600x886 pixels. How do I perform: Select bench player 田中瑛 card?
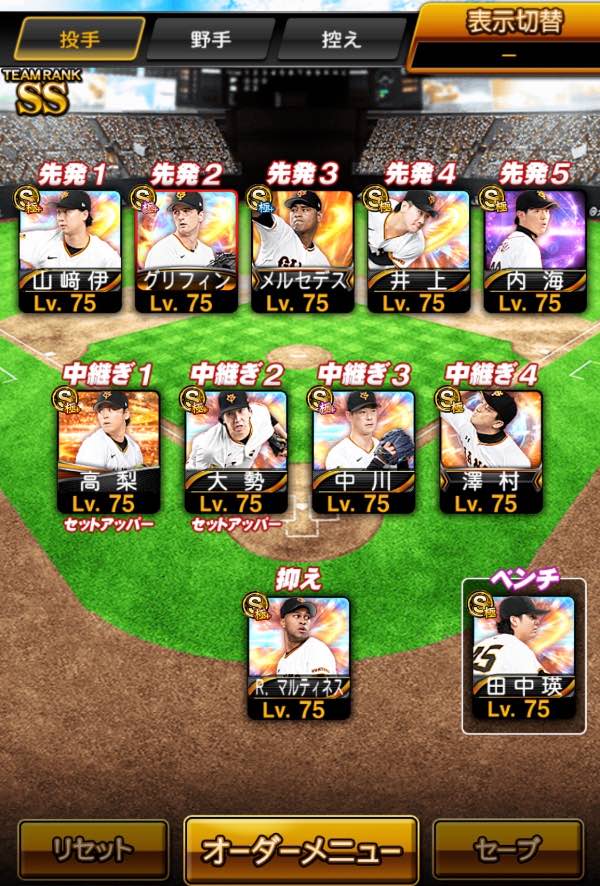(523, 657)
